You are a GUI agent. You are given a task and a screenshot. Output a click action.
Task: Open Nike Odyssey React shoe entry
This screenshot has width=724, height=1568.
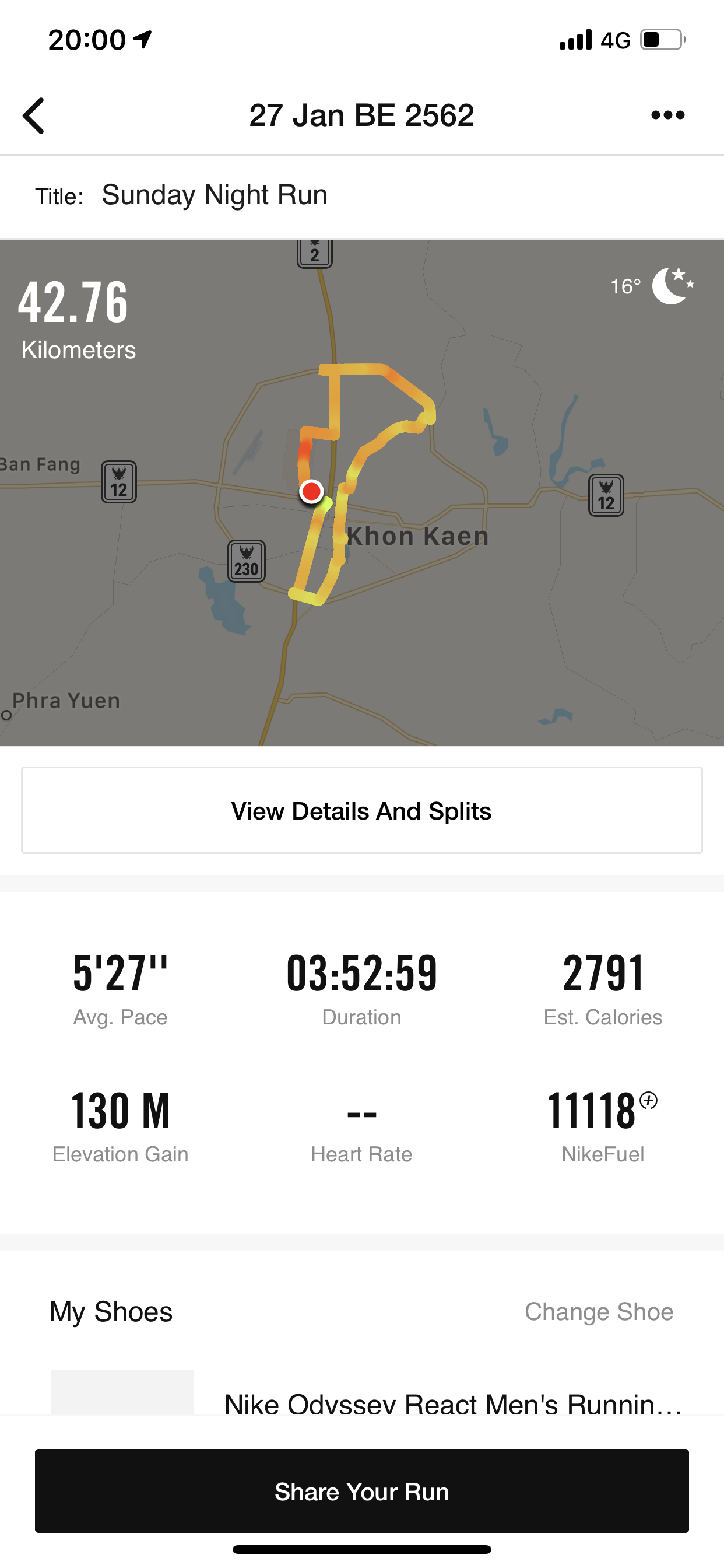[x=453, y=1403]
